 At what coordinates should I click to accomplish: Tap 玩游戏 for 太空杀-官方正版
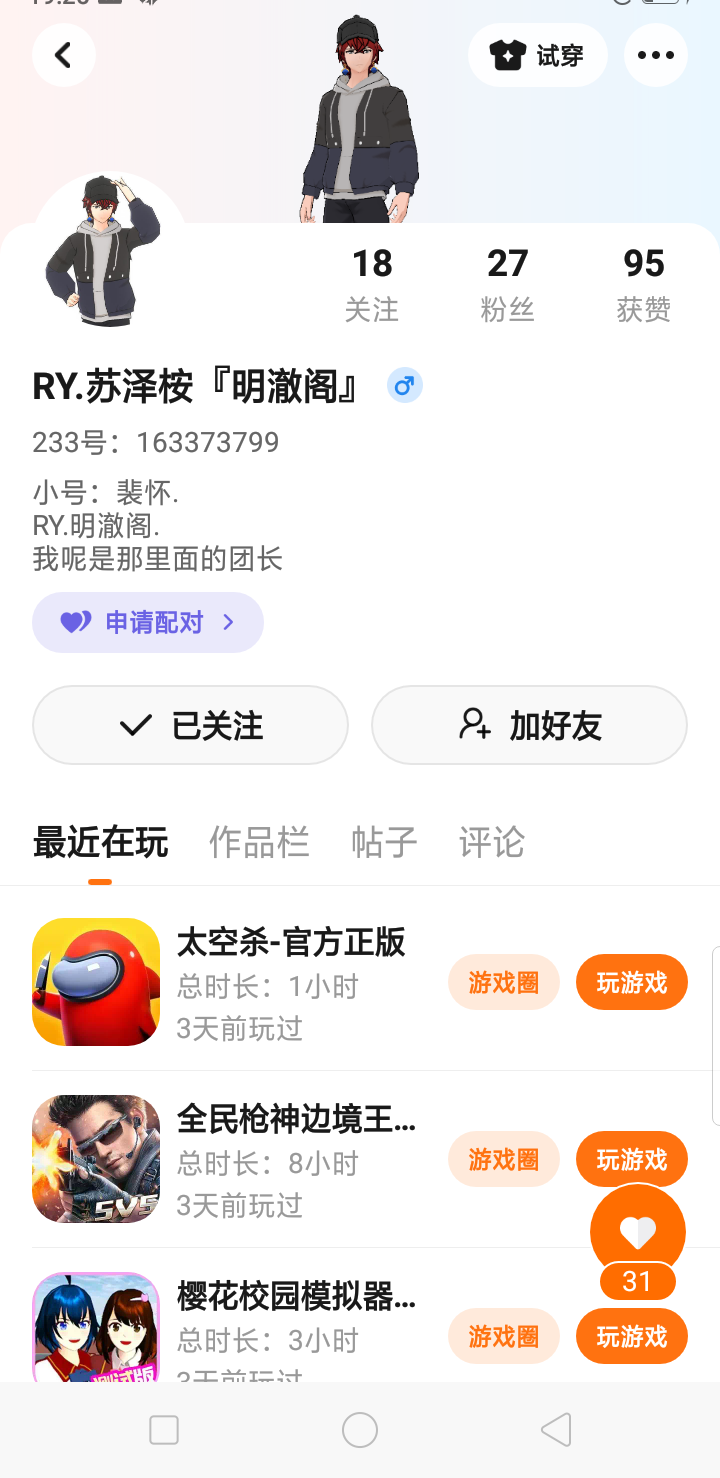coord(631,982)
